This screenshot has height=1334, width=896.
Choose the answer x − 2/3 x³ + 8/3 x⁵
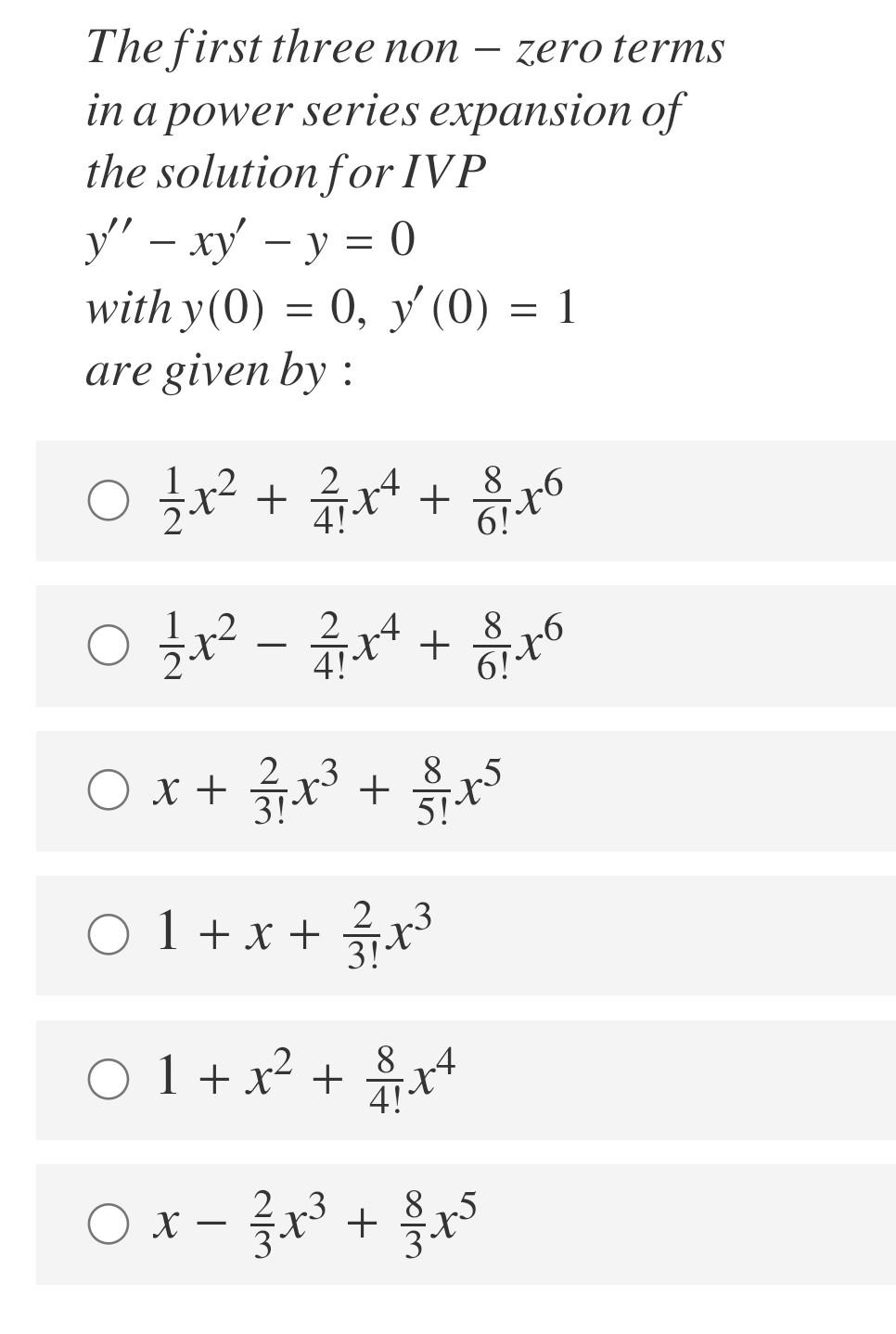point(109,1224)
